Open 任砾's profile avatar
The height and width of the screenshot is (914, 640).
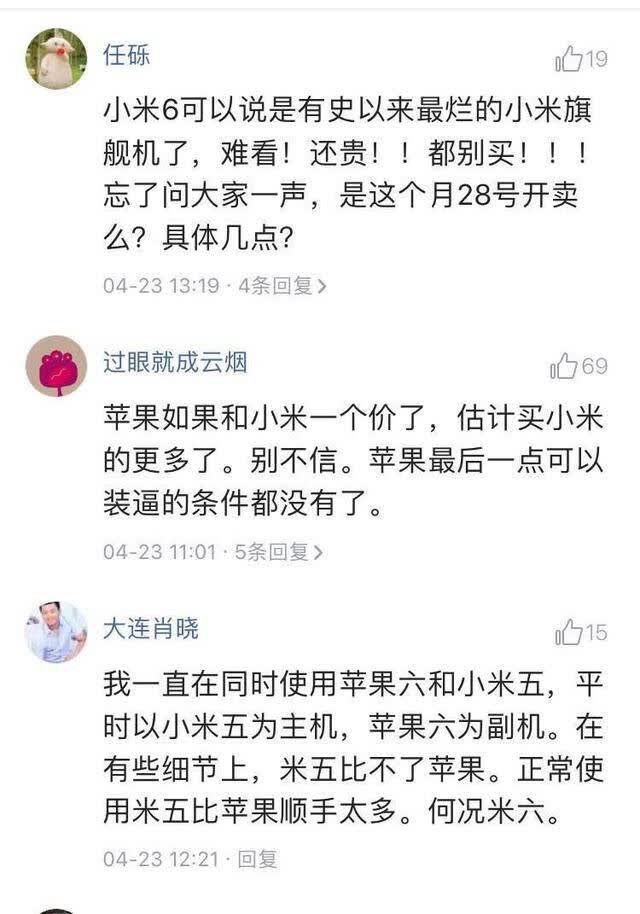56,59
